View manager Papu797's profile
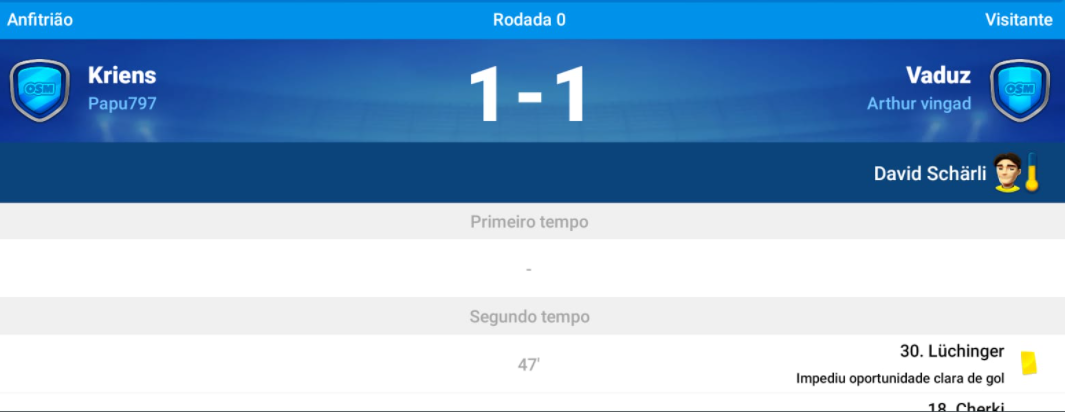The height and width of the screenshot is (412, 1065). 122,103
